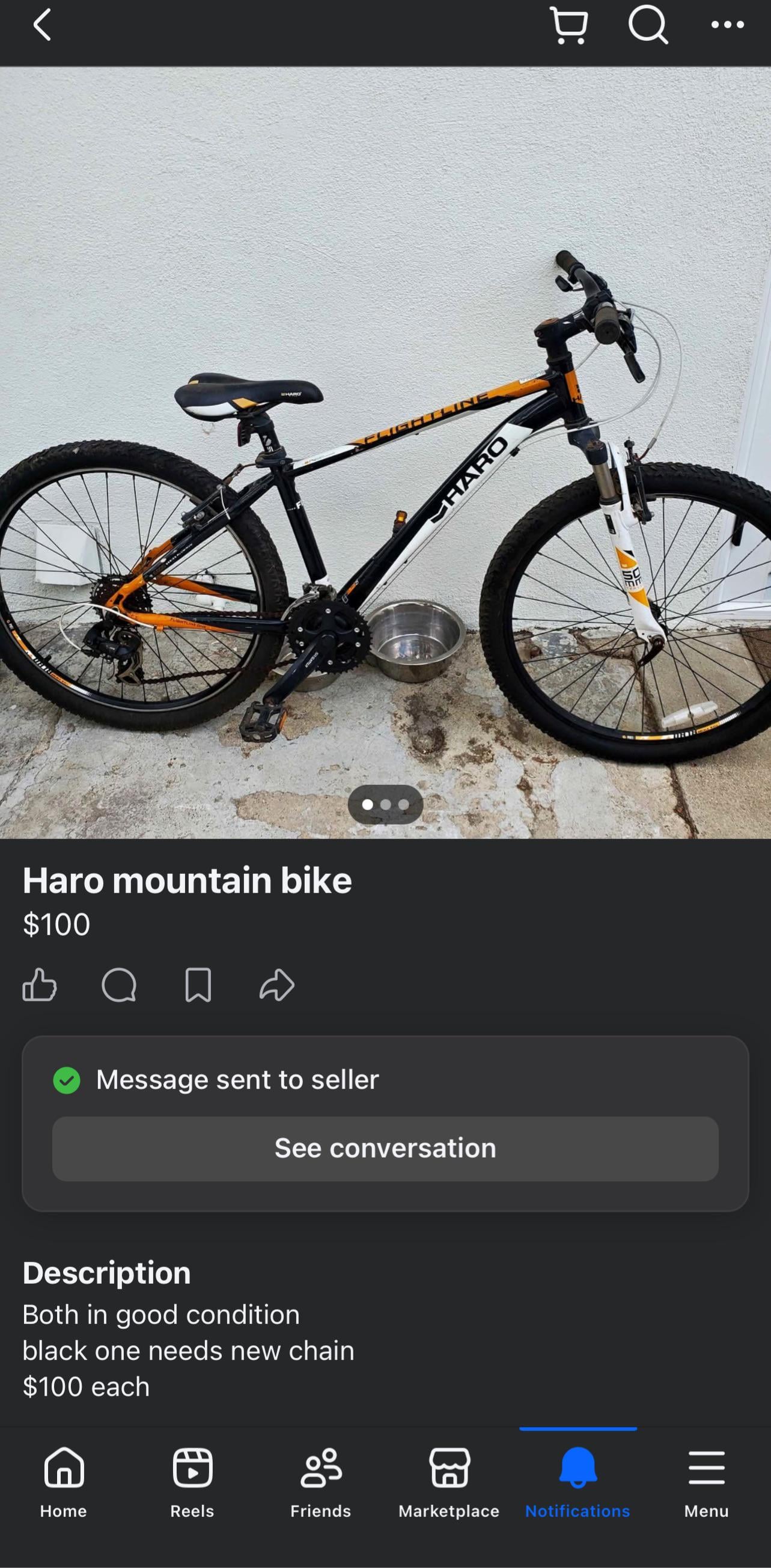Switch to the Home tab
Screen dimensions: 771x1568
[64, 1483]
